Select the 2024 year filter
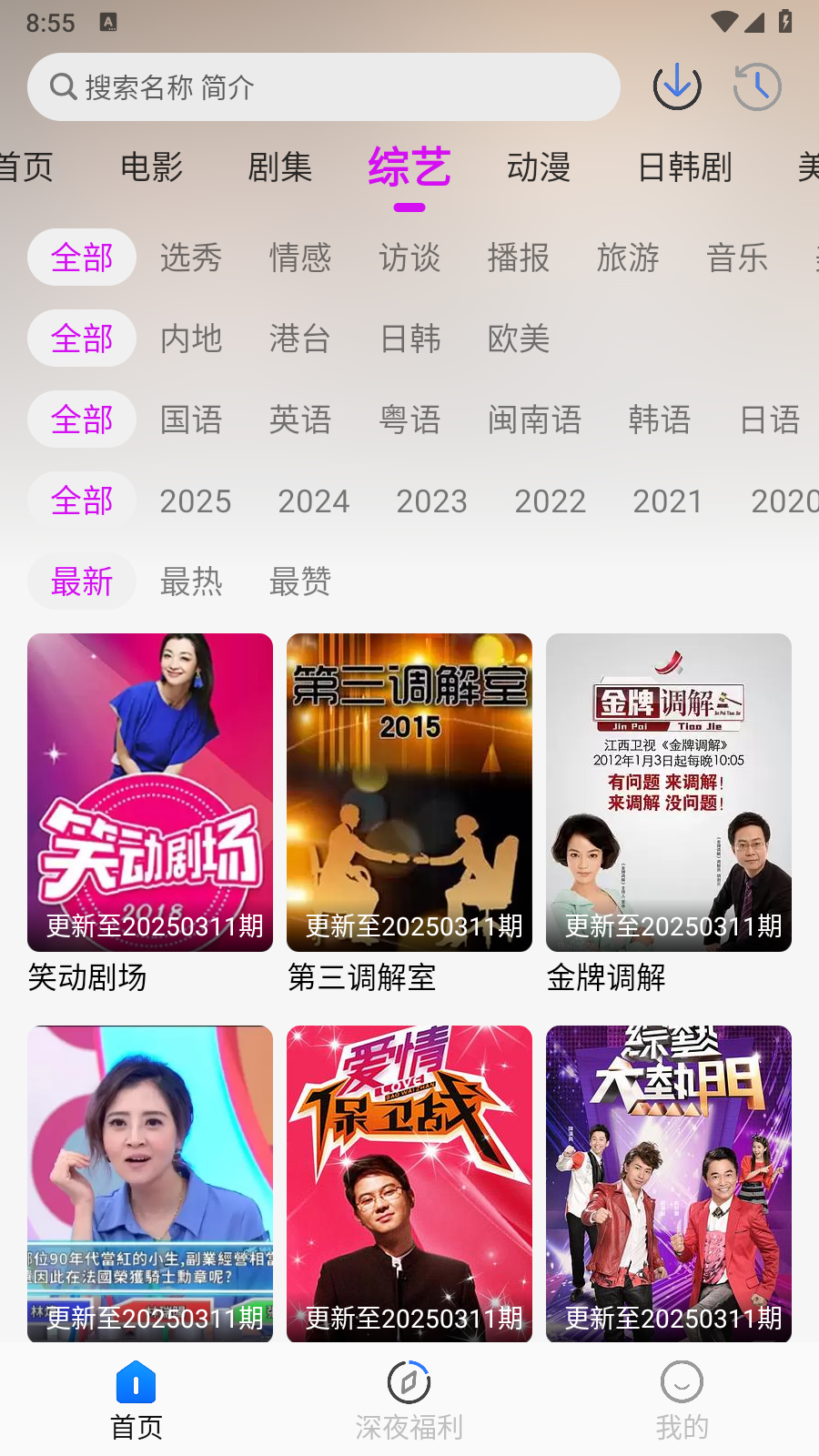The height and width of the screenshot is (1456, 819). [x=313, y=501]
